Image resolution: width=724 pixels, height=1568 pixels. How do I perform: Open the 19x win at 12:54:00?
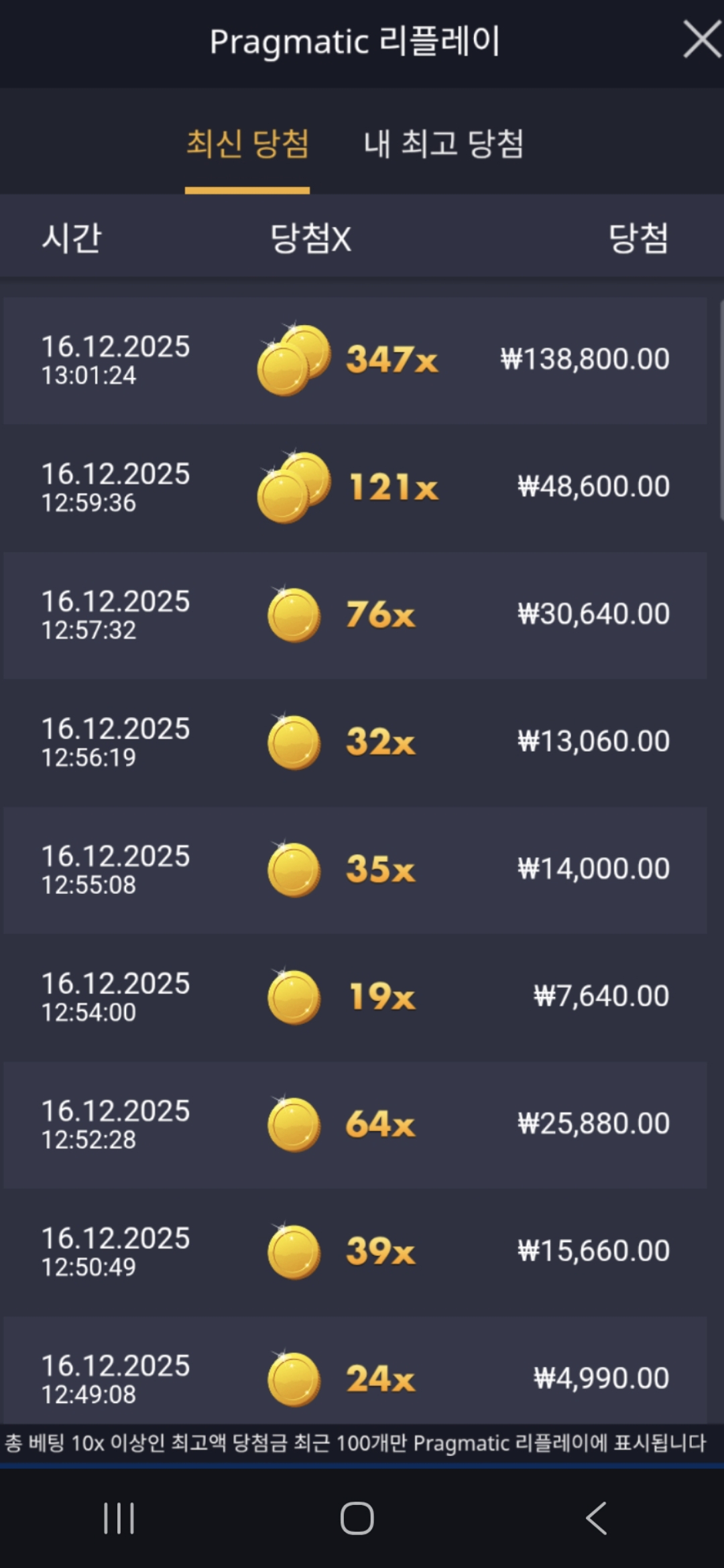pos(355,996)
